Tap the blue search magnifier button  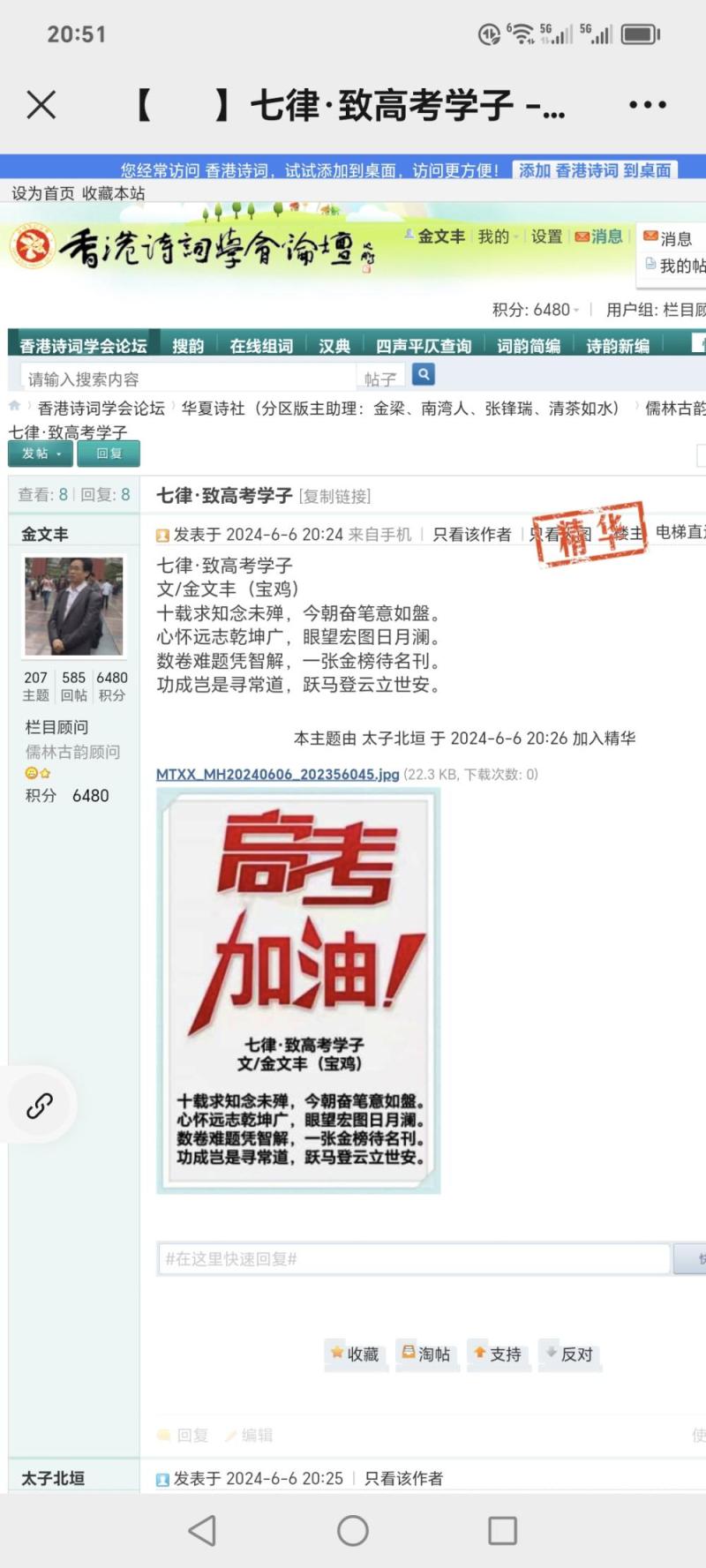(424, 375)
